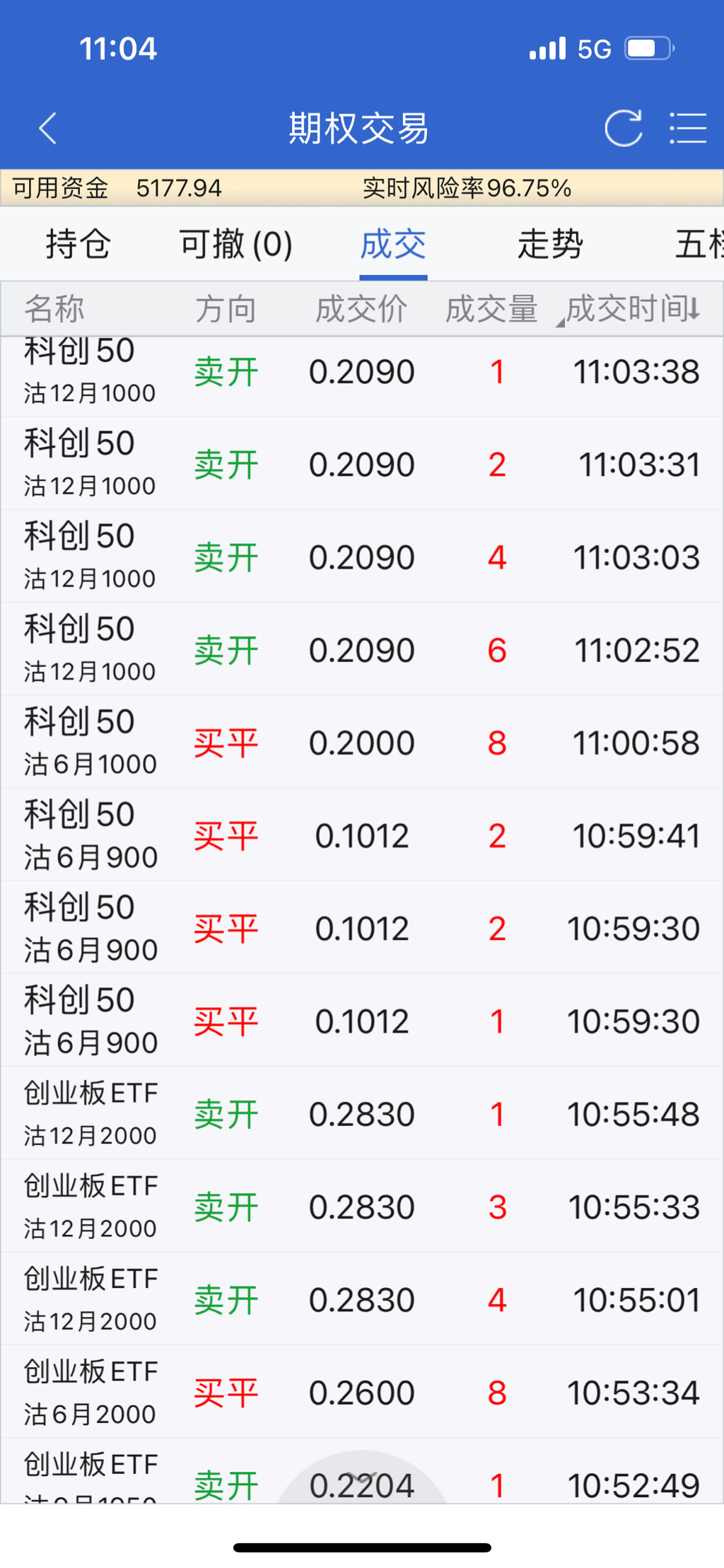
Task: Switch to the 持仓 tab
Action: tap(78, 245)
